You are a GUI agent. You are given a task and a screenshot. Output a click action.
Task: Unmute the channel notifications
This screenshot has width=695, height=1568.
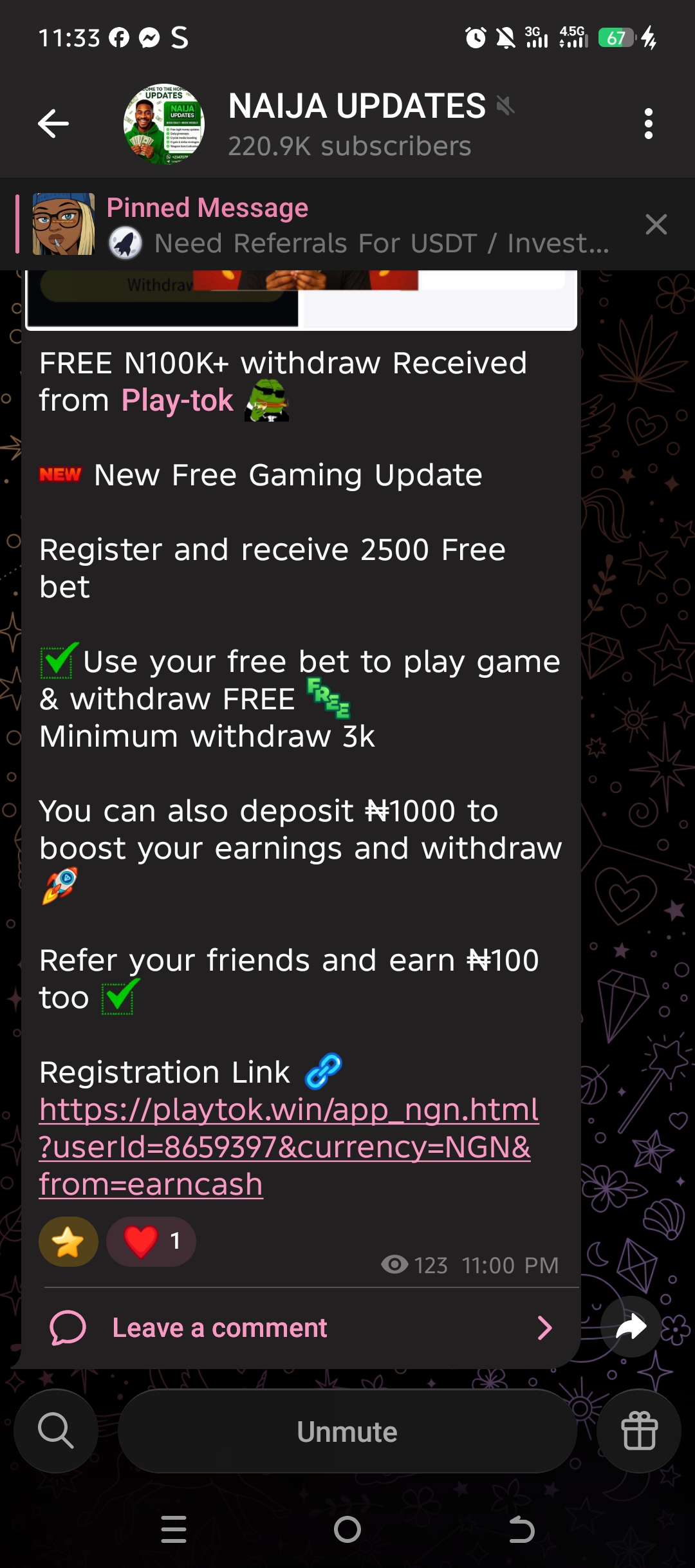tap(347, 1432)
